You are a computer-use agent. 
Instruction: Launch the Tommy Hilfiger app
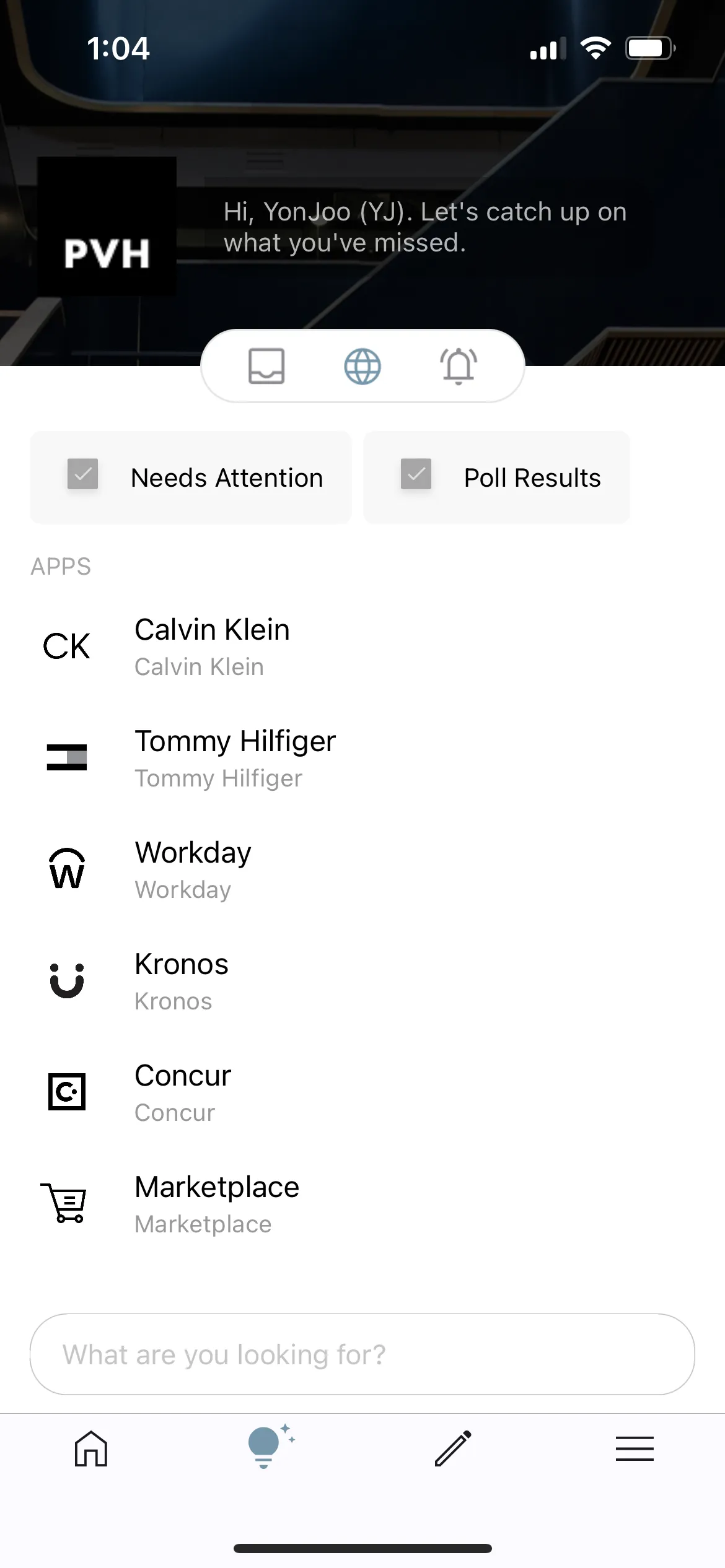pyautogui.click(x=235, y=758)
